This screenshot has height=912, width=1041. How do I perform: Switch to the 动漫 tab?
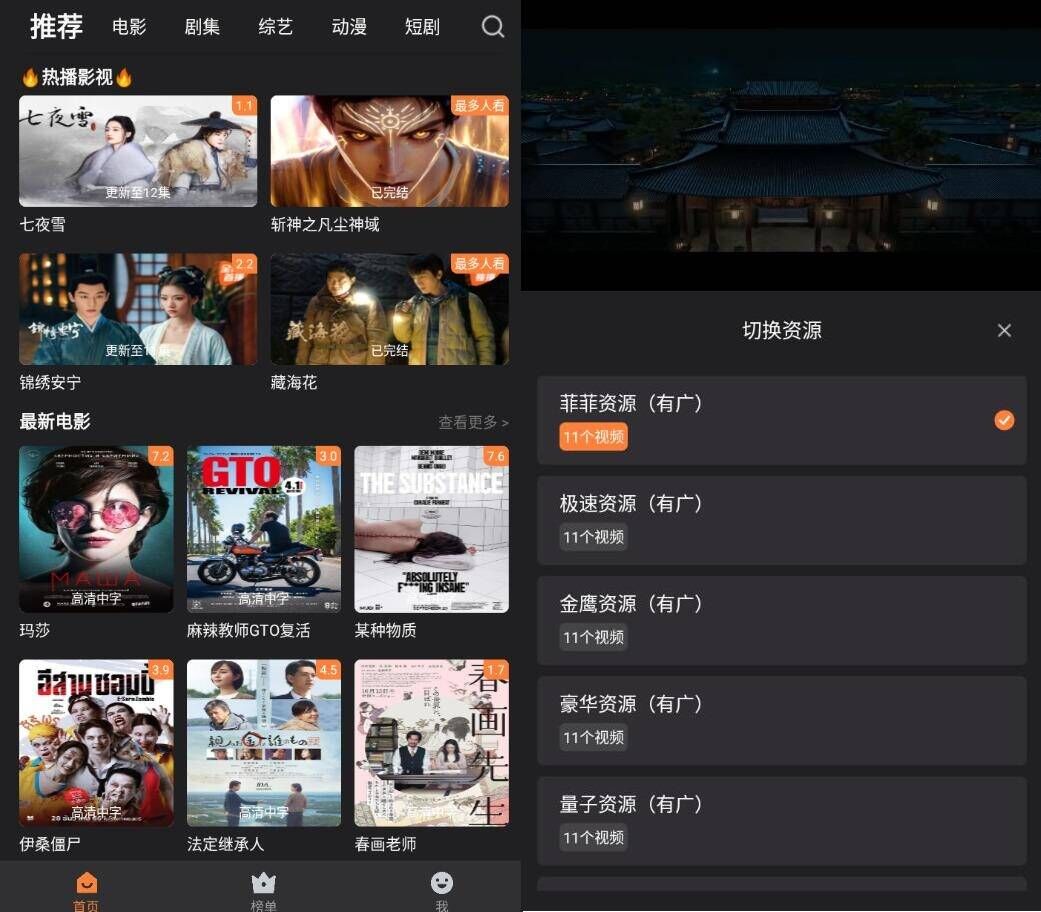[x=349, y=27]
